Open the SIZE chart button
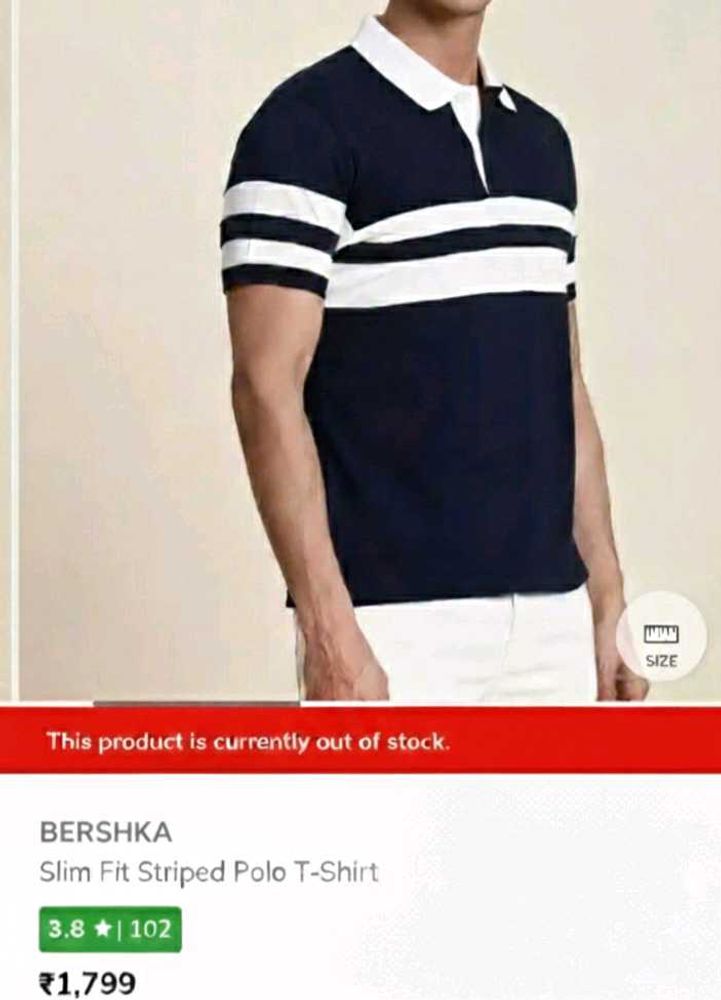This screenshot has width=721, height=1000. pos(660,644)
